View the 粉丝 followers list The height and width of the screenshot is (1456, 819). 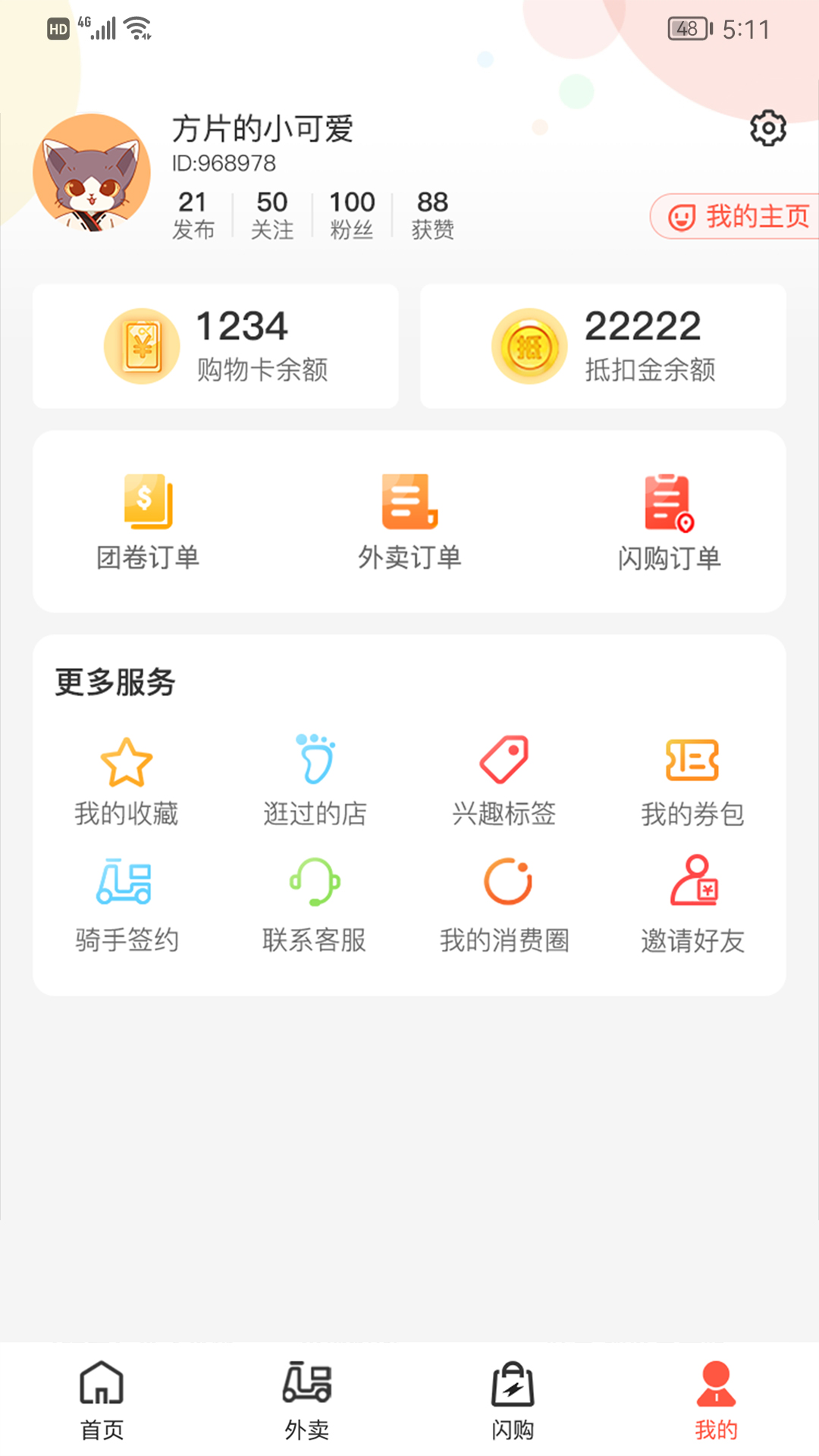click(352, 215)
